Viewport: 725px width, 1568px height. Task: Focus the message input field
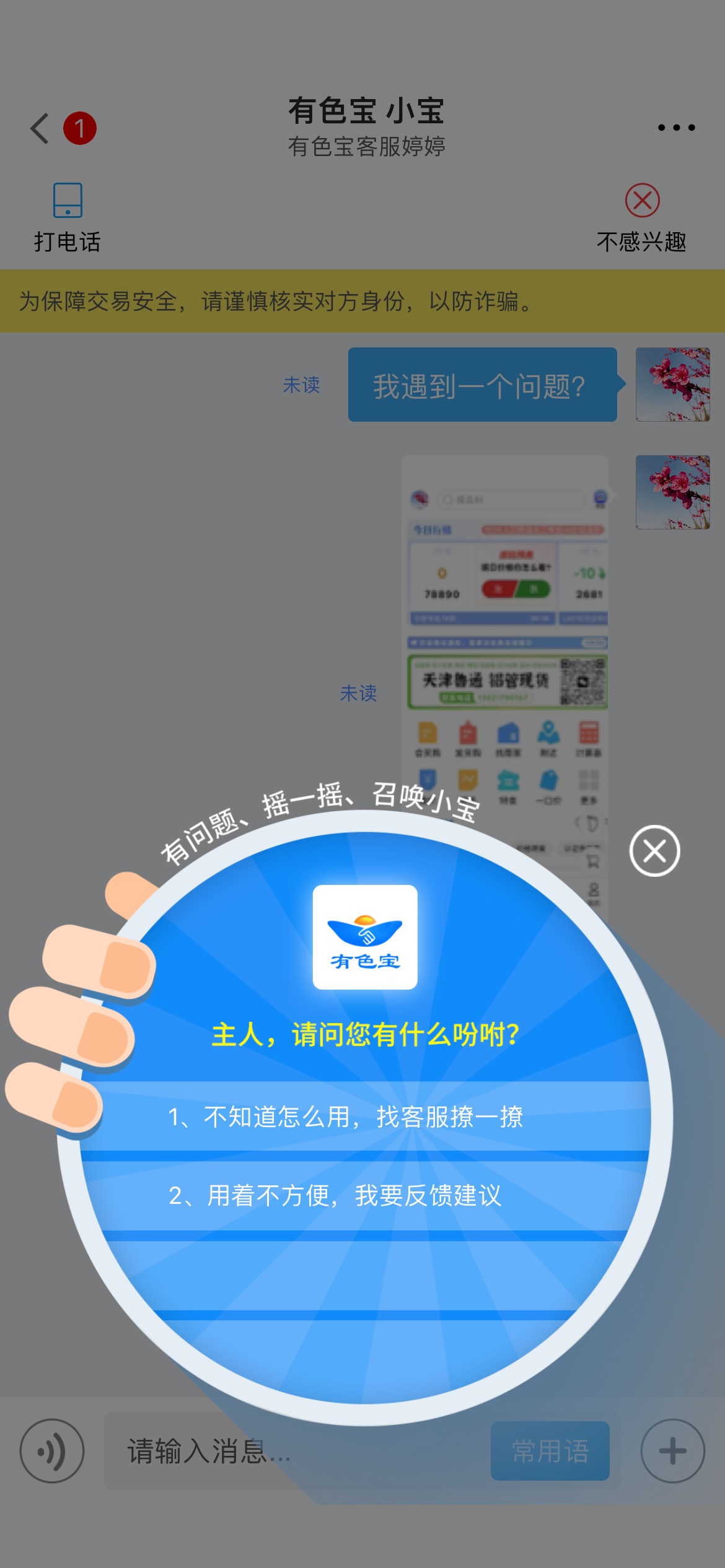[x=296, y=1451]
